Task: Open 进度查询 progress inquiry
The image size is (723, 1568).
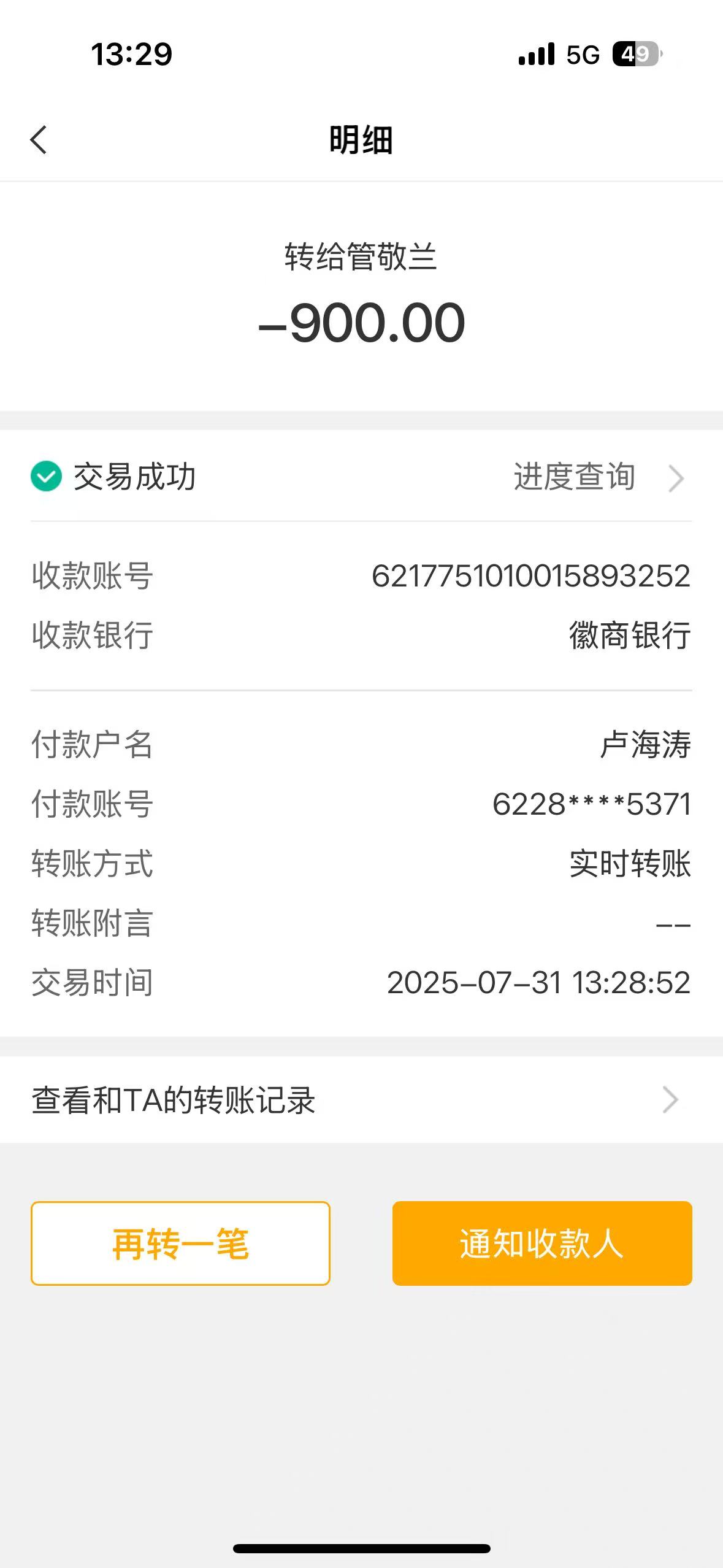Action: coord(598,477)
